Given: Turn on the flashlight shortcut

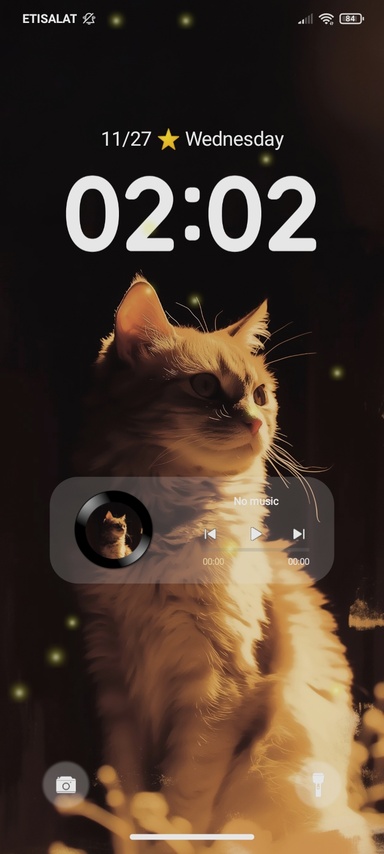Looking at the screenshot, I should pos(318,784).
